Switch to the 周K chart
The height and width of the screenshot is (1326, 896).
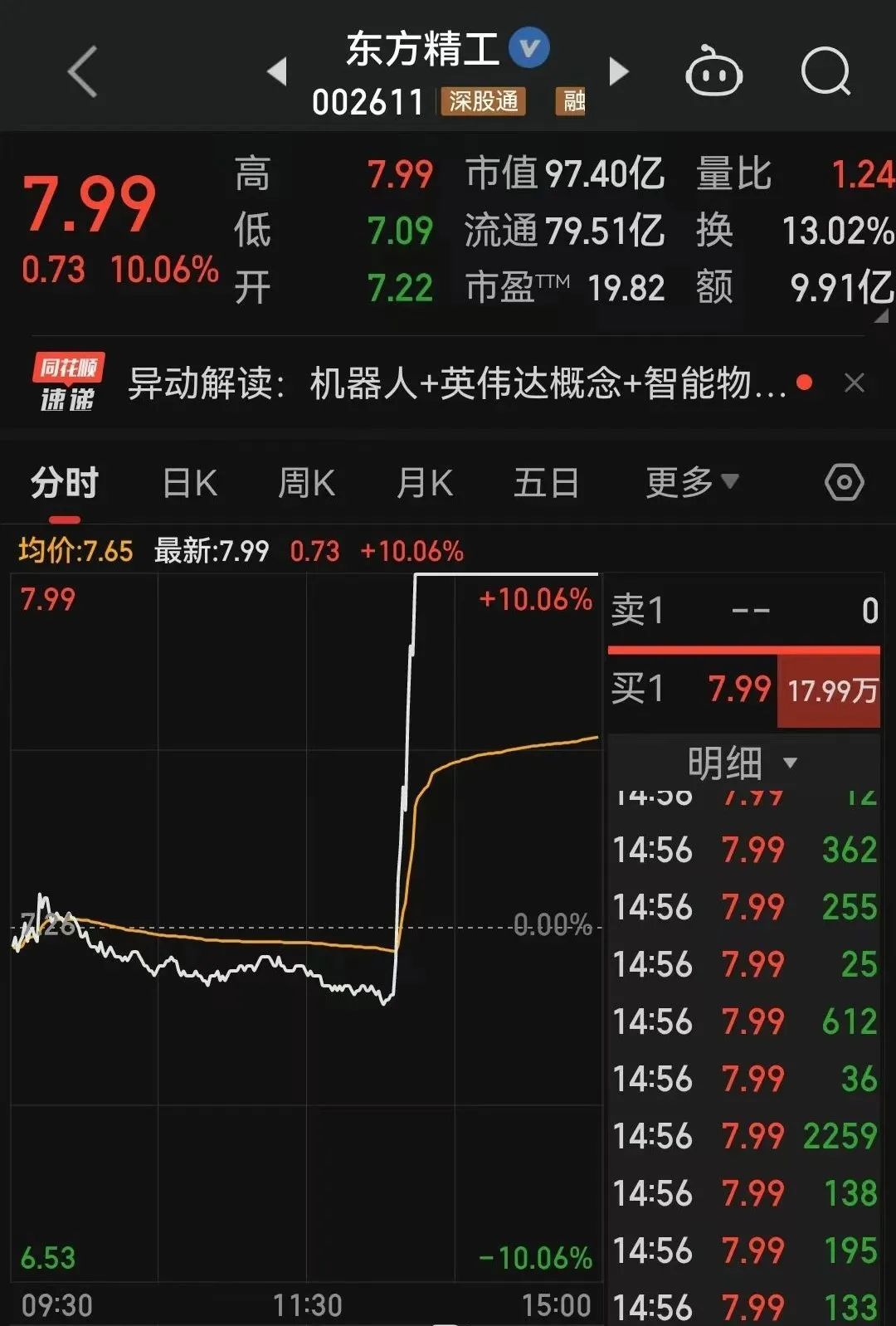pos(306,483)
